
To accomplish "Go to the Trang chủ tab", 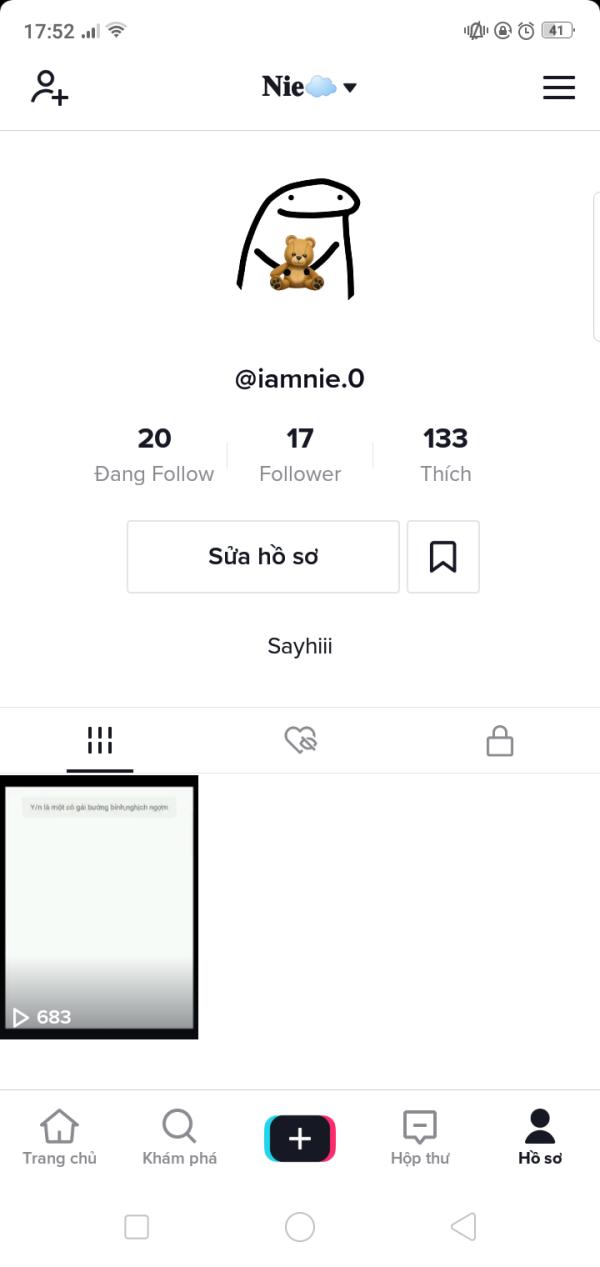I will [59, 1138].
